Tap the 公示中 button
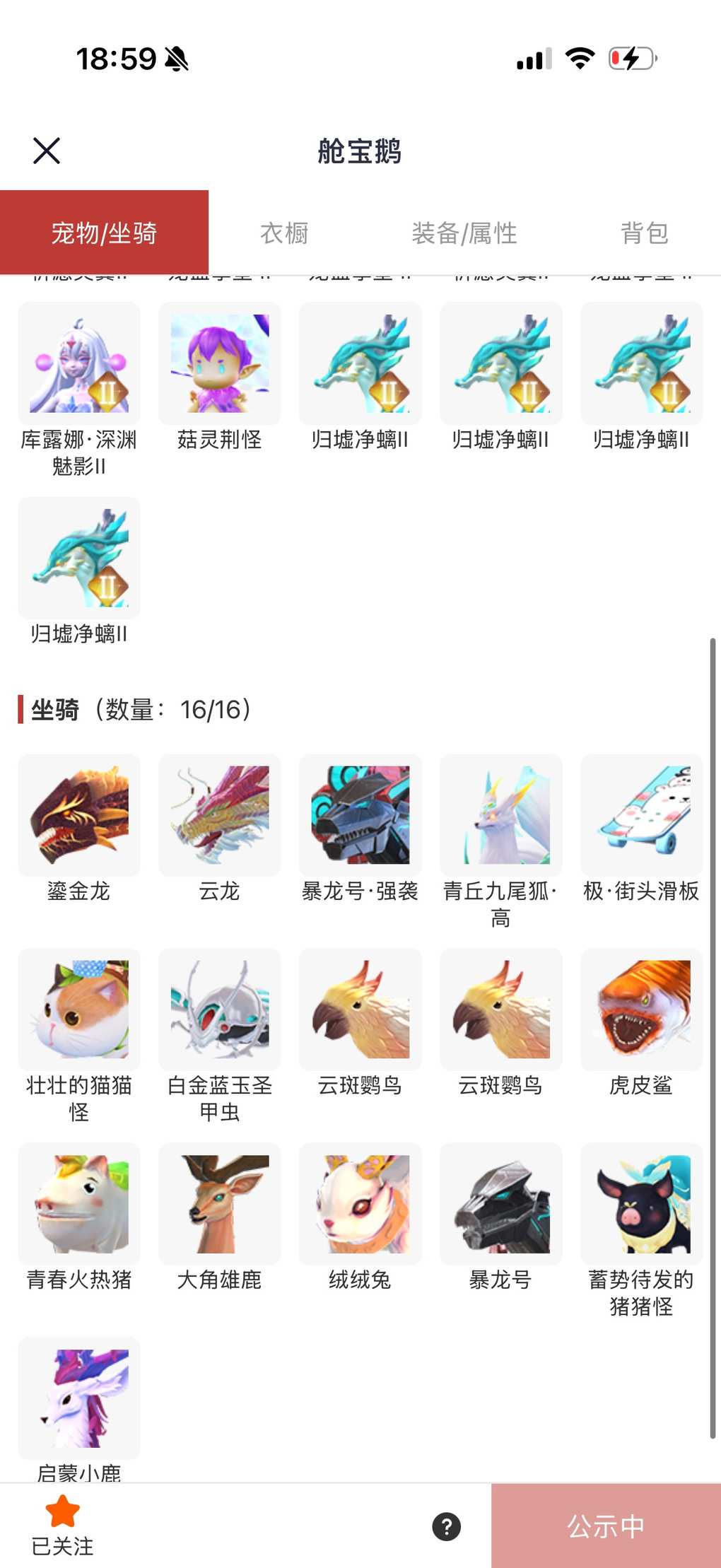 coord(606,1526)
